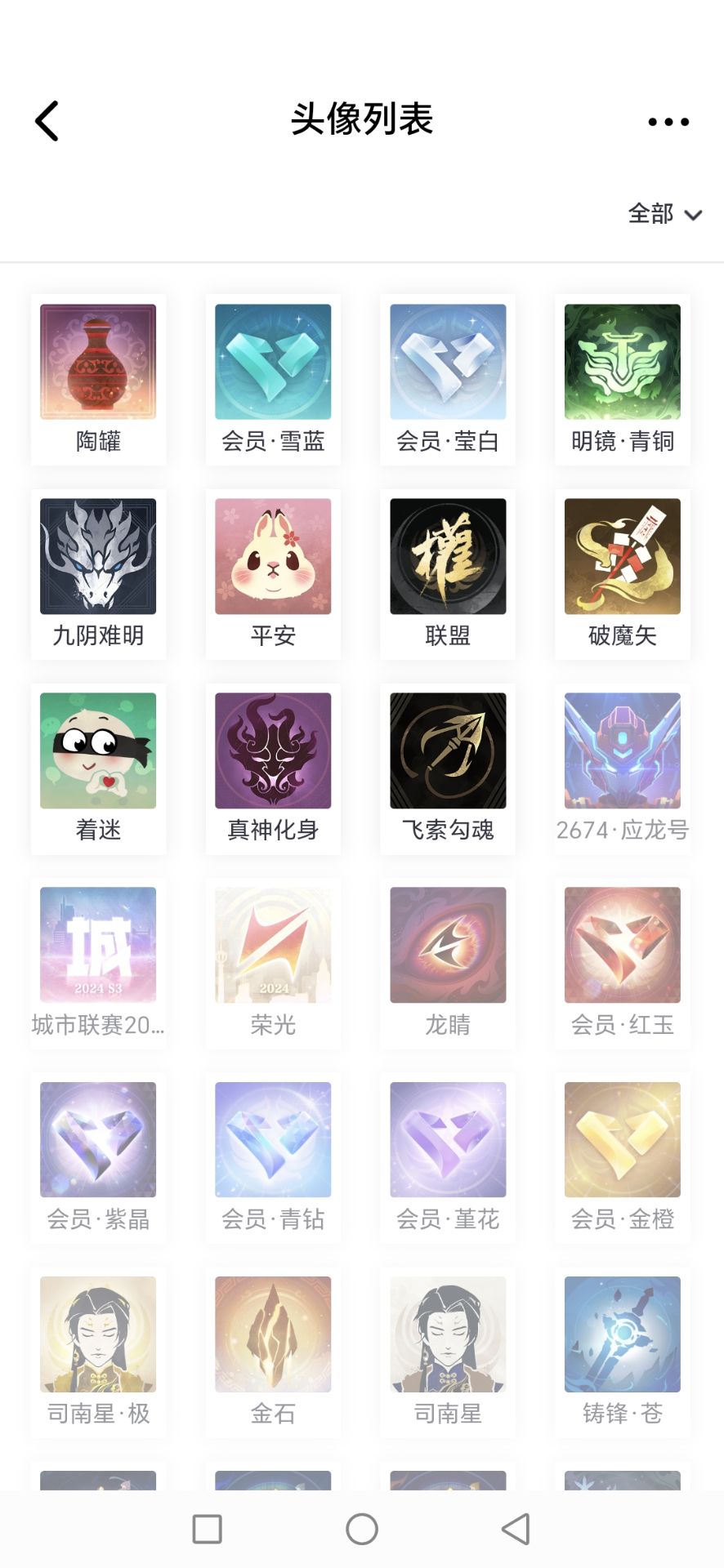Open recent apps with the square button
This screenshot has height=1568, width=724.
(x=207, y=1529)
